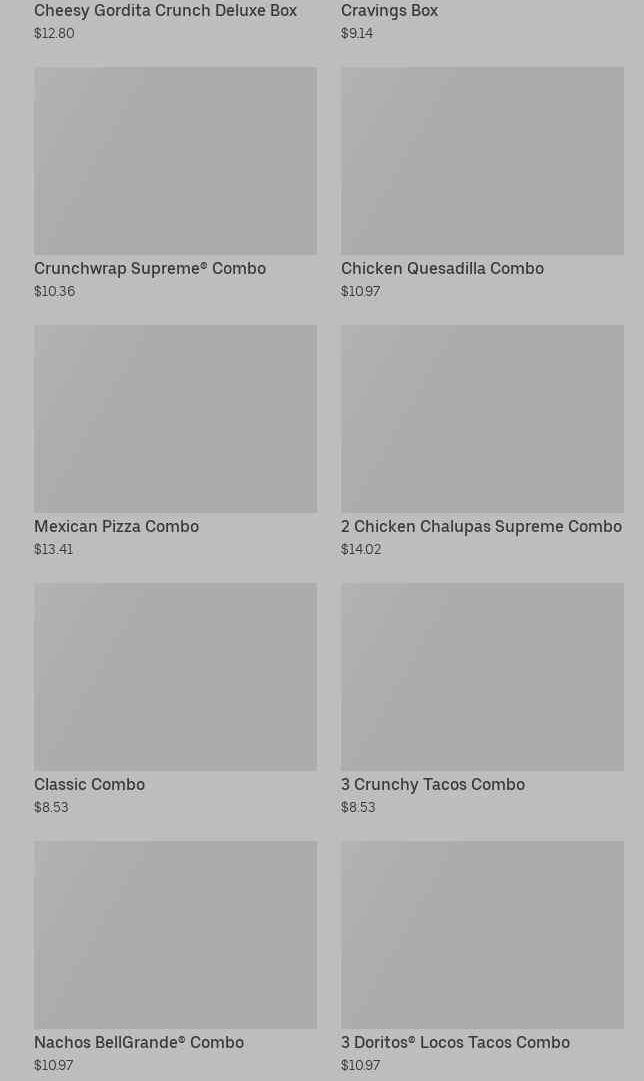644x1081 pixels.
Task: View the Mexican Pizza Combo
Action: click(175, 441)
